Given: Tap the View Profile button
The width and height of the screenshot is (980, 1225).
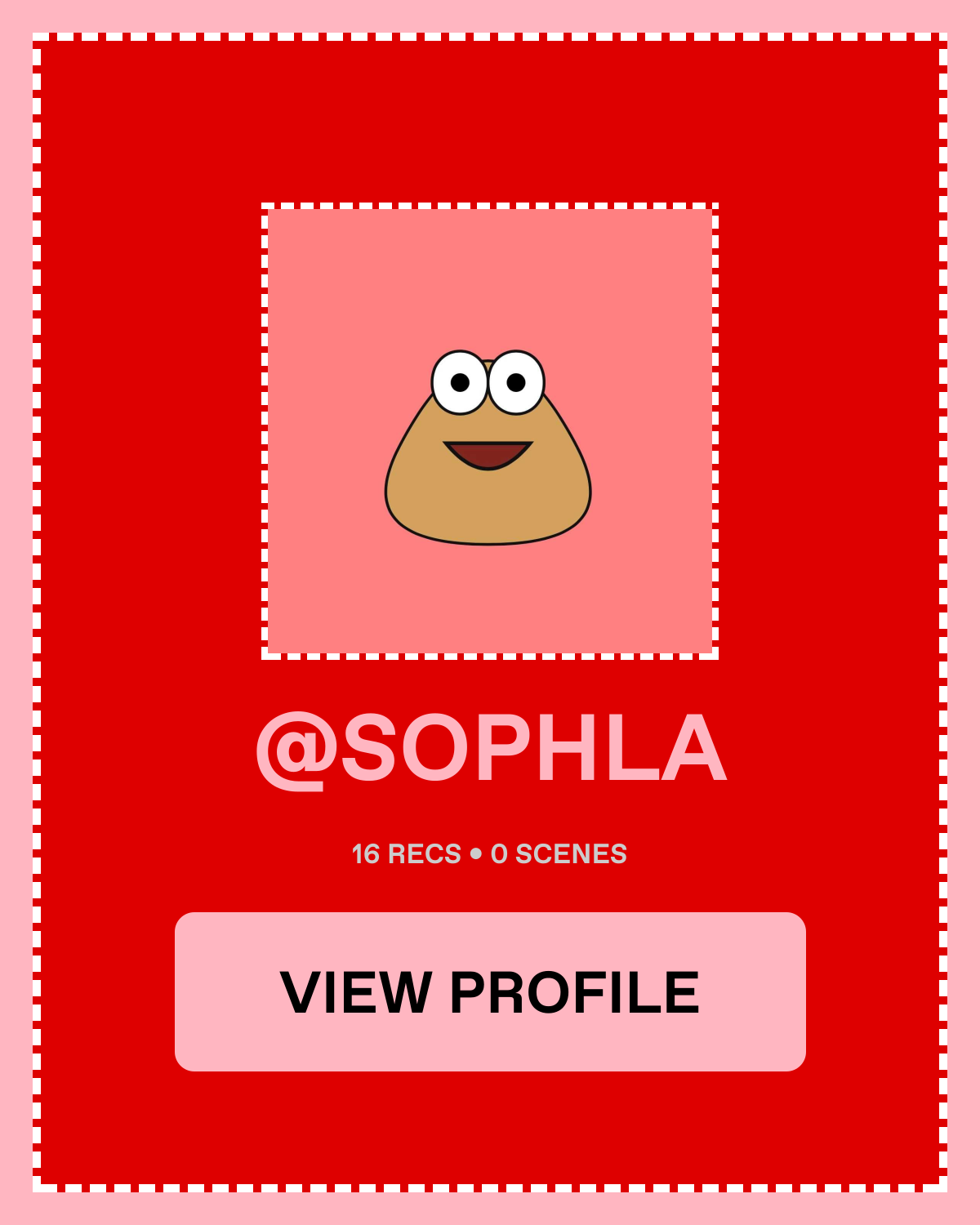Looking at the screenshot, I should (490, 991).
